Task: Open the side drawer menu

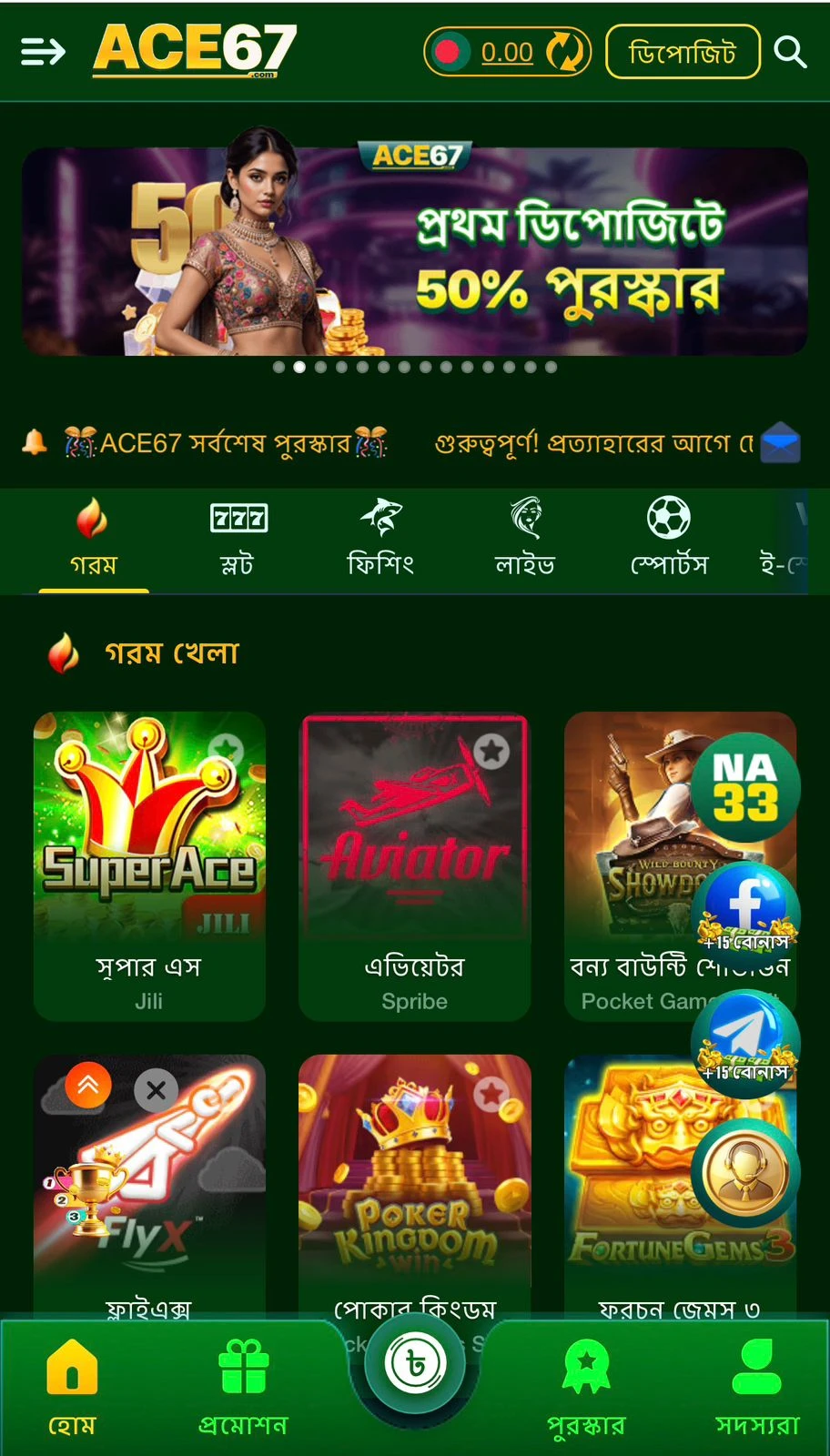Action: pyautogui.click(x=43, y=52)
